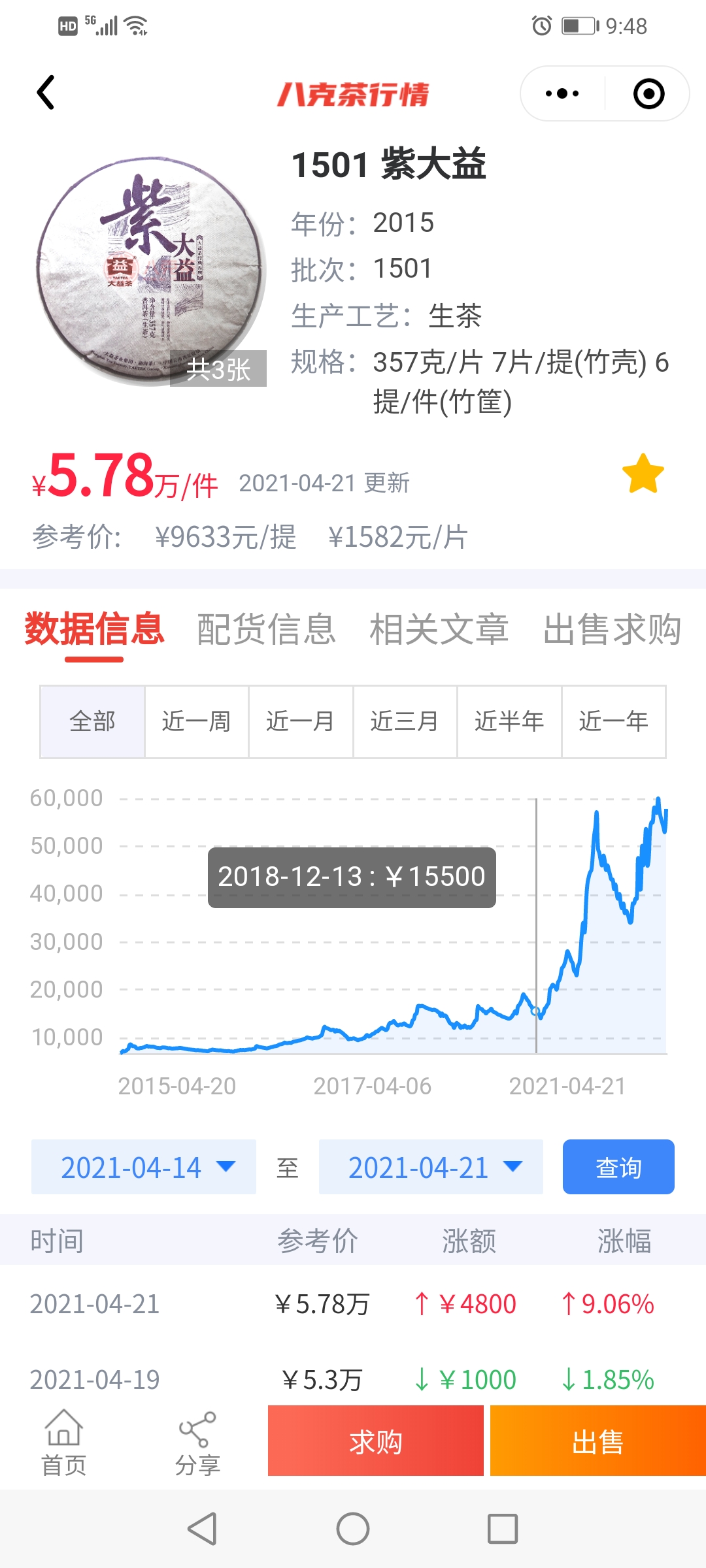Select the 近三月 time range

click(x=405, y=722)
